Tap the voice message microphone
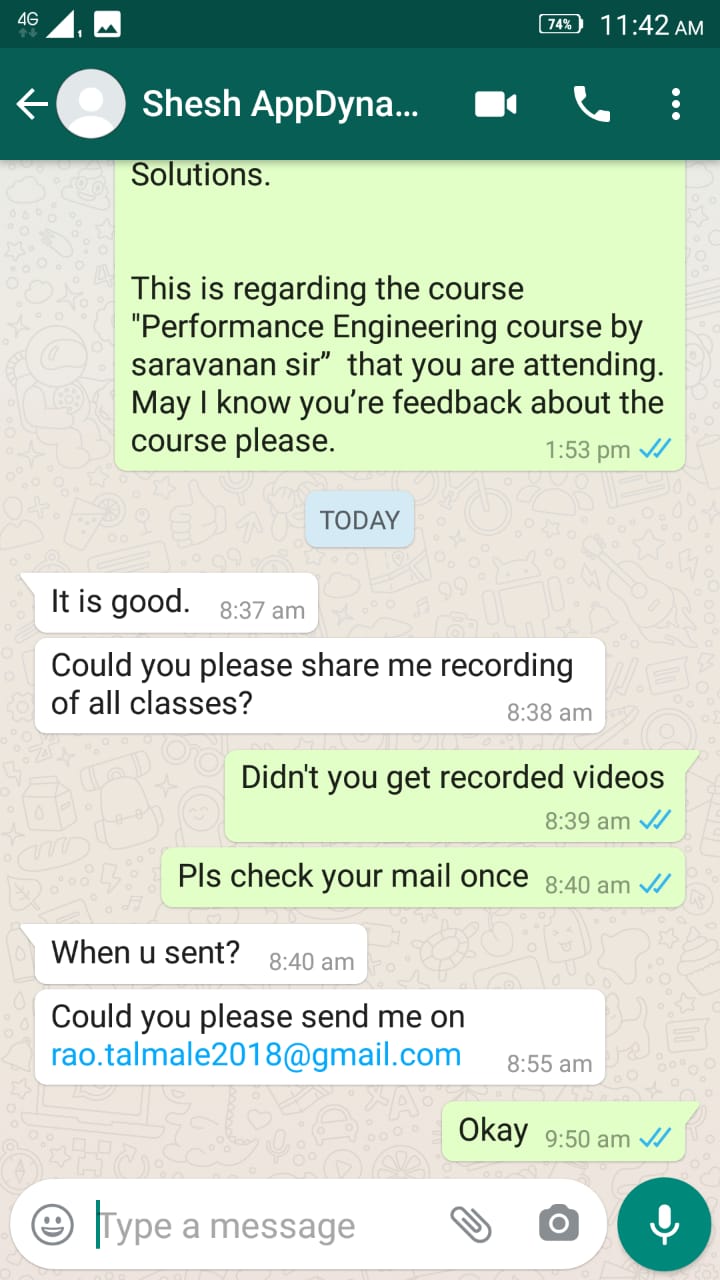This screenshot has height=1280, width=720. coord(663,1224)
